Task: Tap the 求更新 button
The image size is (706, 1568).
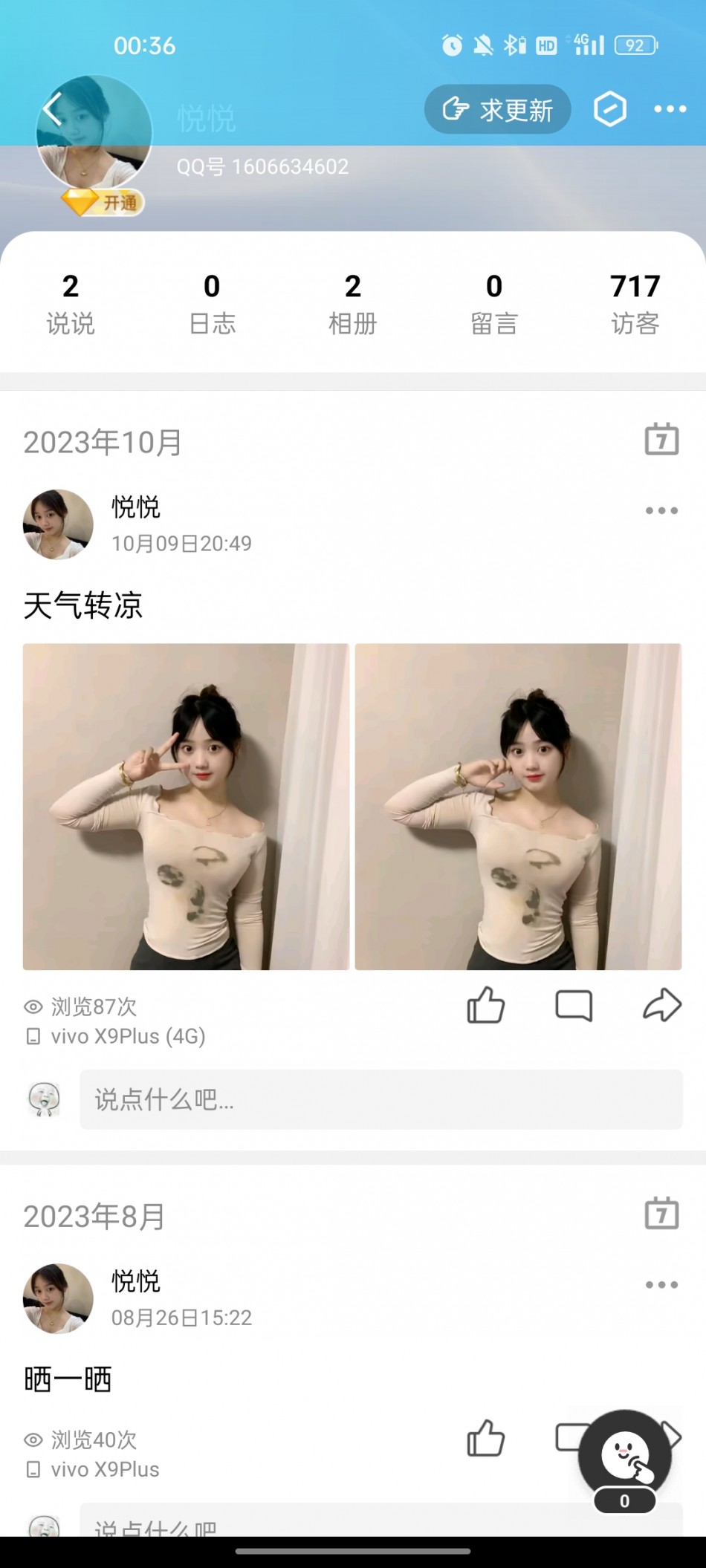Action: (497, 109)
